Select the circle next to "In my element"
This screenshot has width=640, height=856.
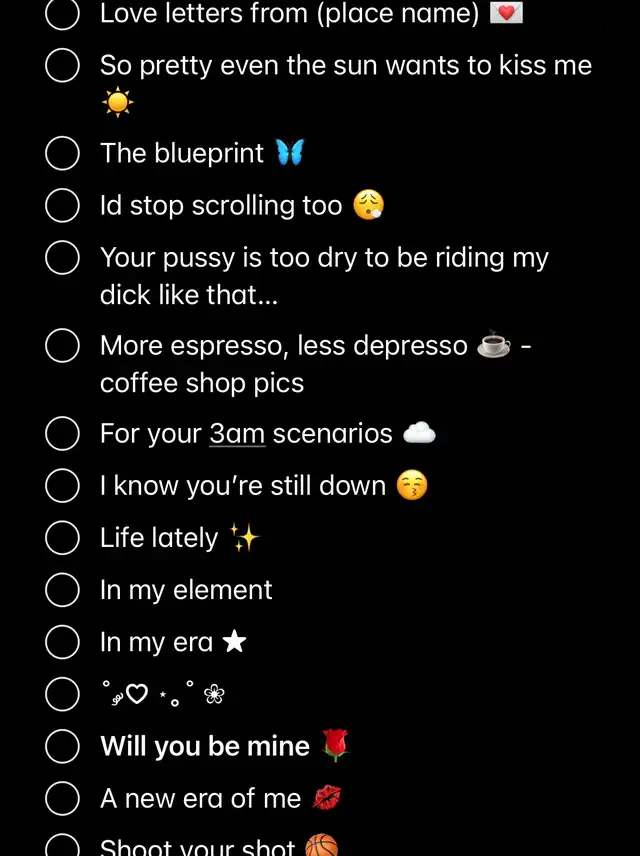tap(63, 590)
